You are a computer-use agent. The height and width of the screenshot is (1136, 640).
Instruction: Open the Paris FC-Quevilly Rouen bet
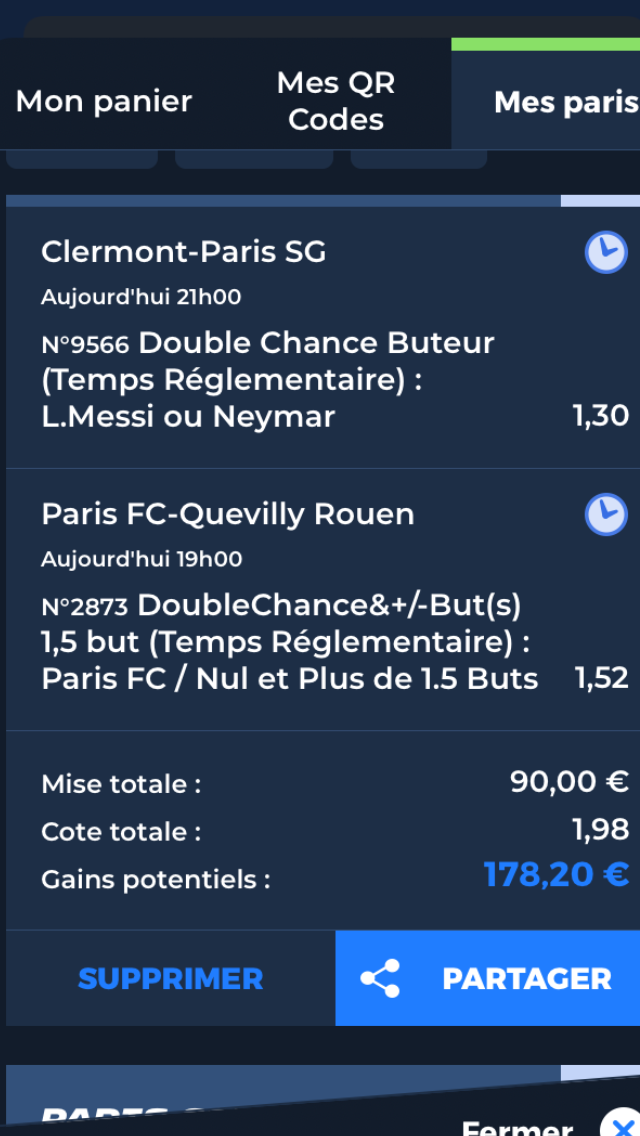coord(323,600)
